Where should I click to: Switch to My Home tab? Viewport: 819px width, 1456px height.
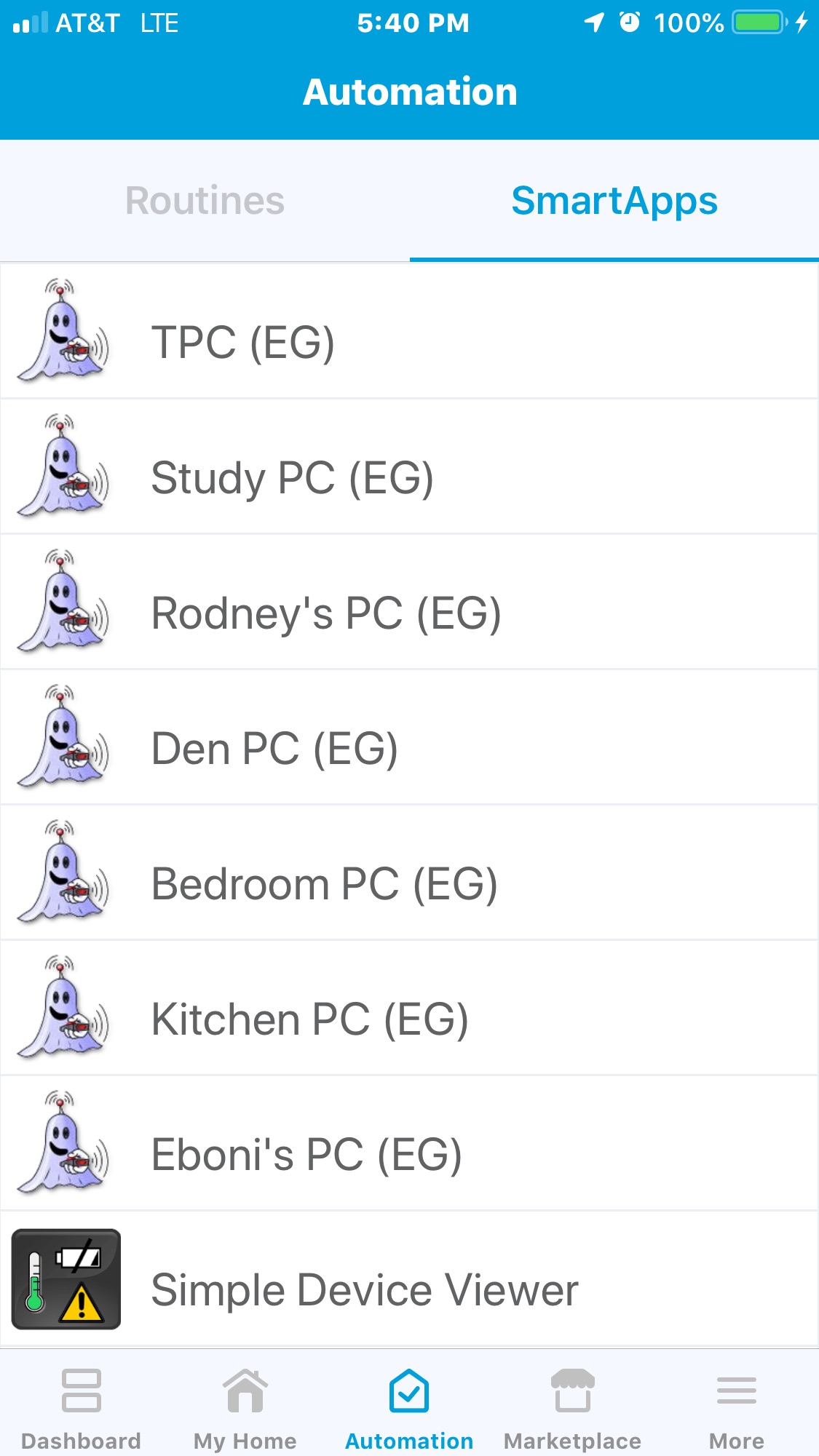(x=245, y=1407)
